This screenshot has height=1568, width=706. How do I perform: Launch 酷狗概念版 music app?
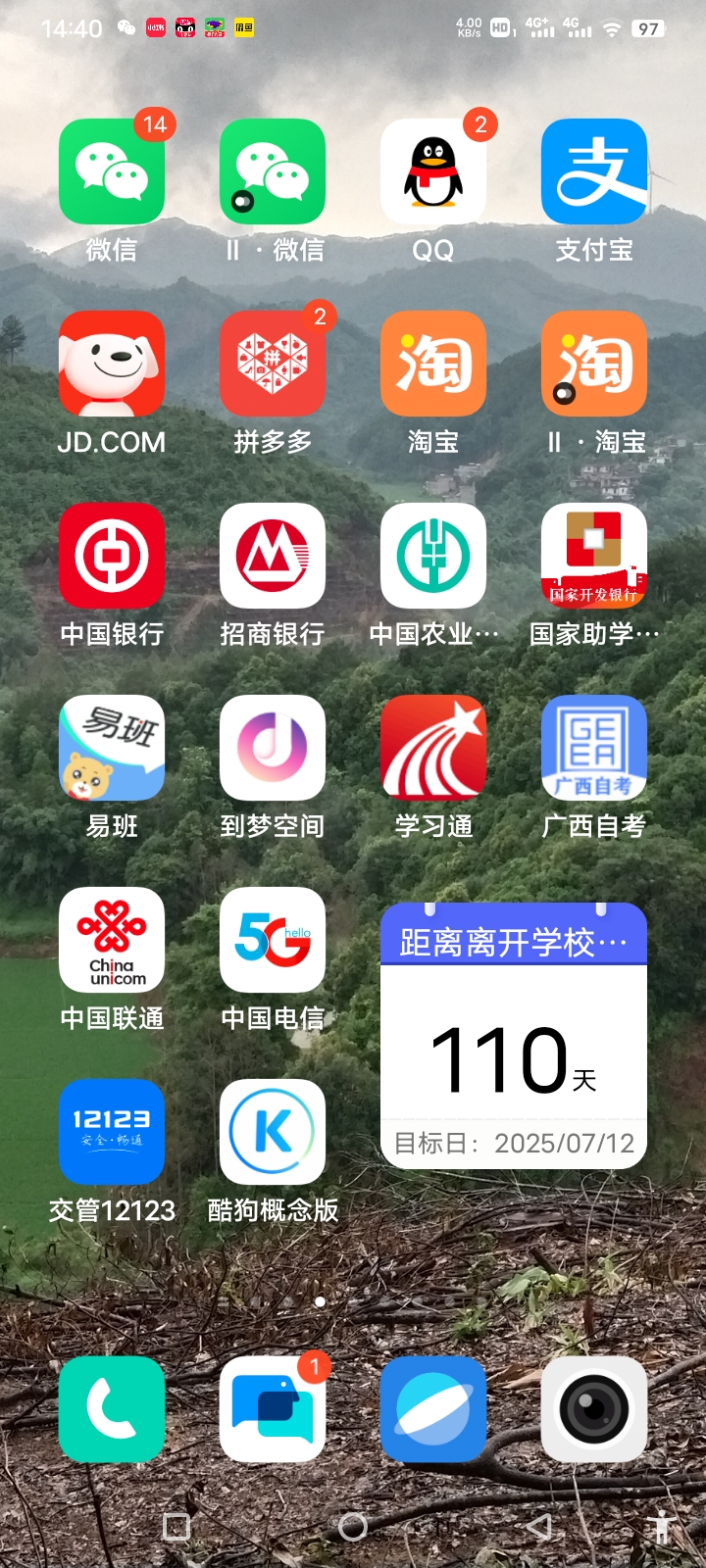point(273,1133)
